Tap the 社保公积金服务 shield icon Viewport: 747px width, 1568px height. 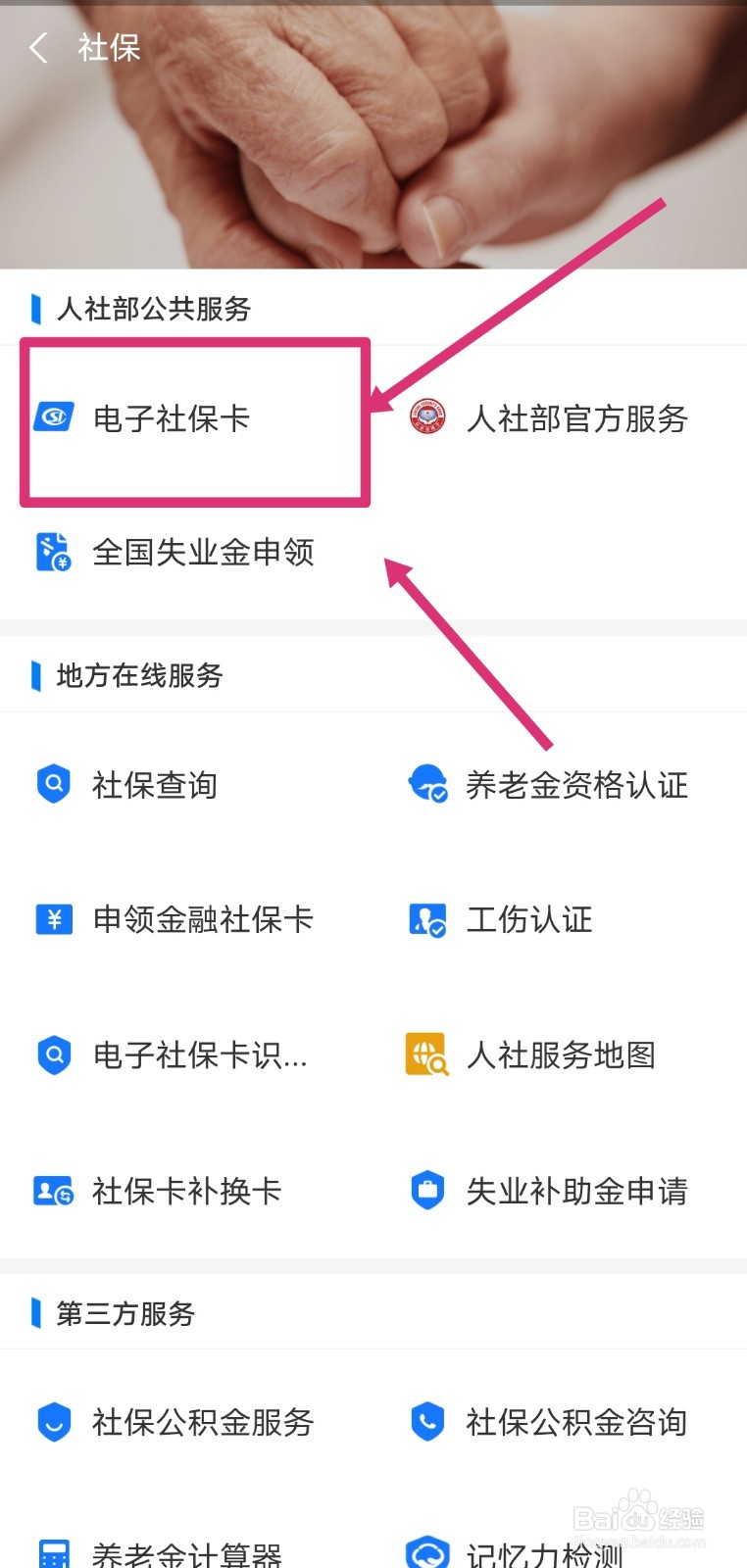click(54, 1423)
